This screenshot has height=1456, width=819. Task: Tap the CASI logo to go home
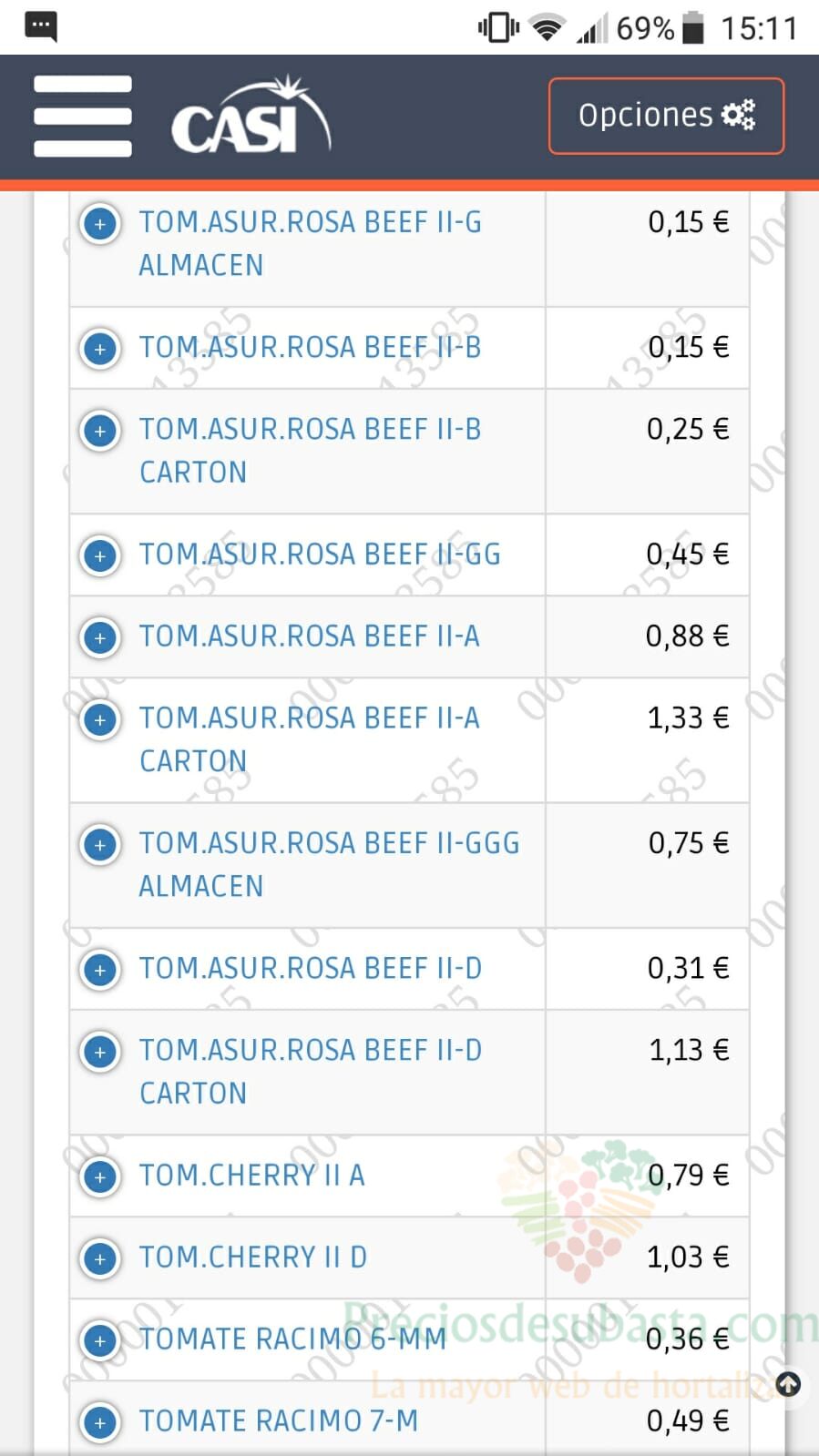(x=251, y=116)
